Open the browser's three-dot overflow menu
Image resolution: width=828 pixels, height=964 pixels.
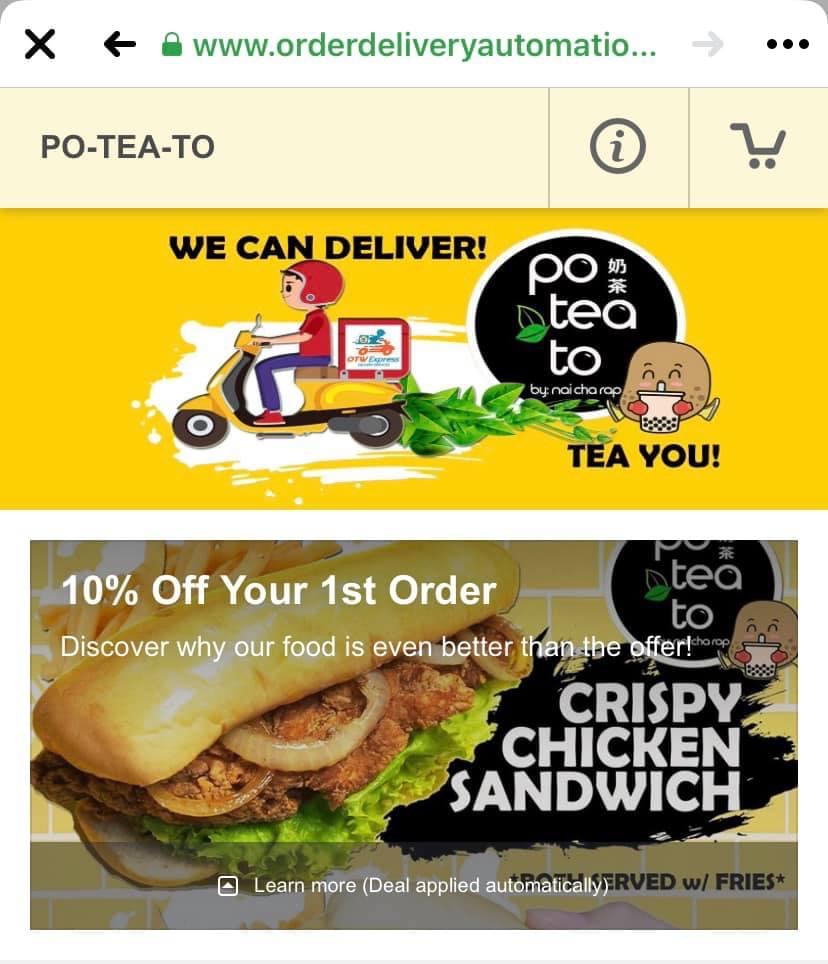tap(786, 44)
